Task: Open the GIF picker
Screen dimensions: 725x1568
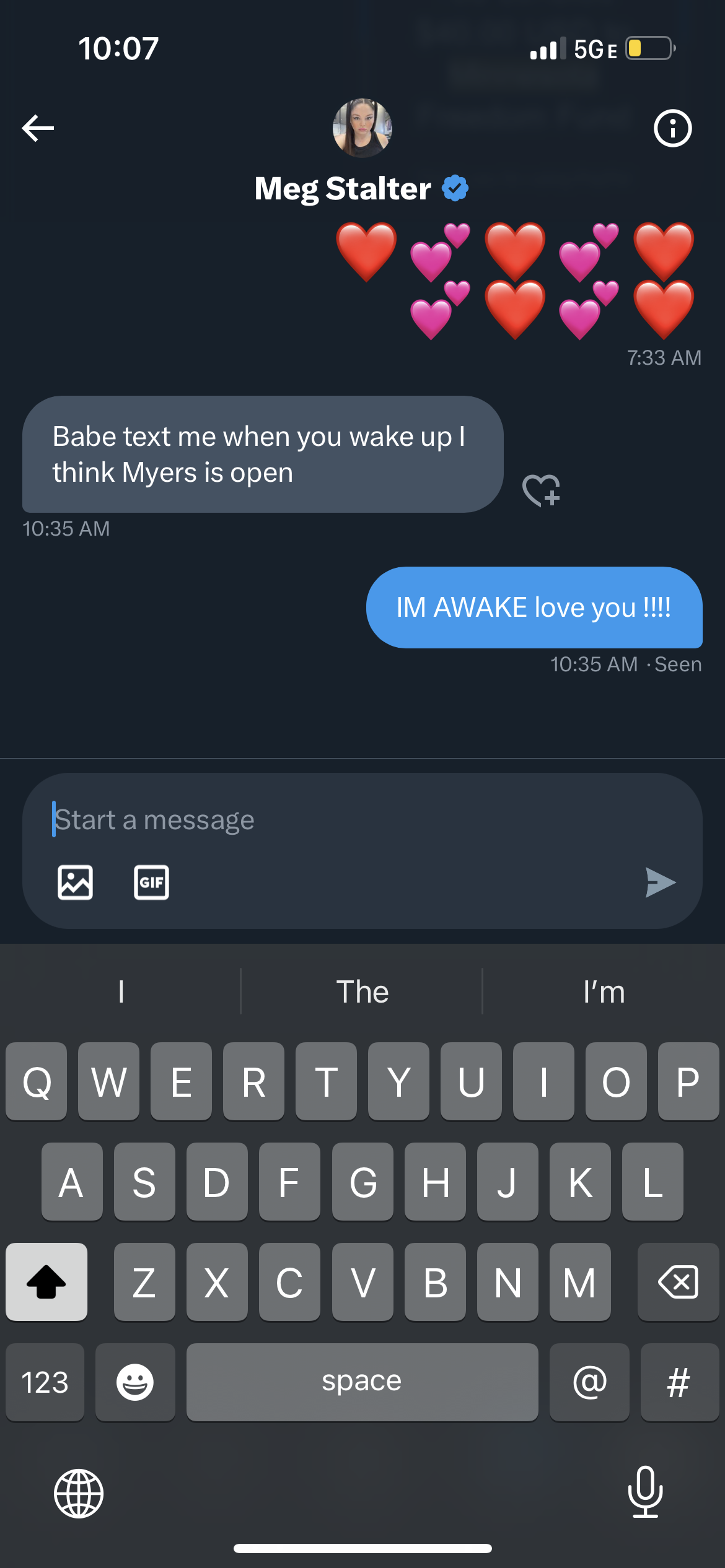Action: pos(152,882)
